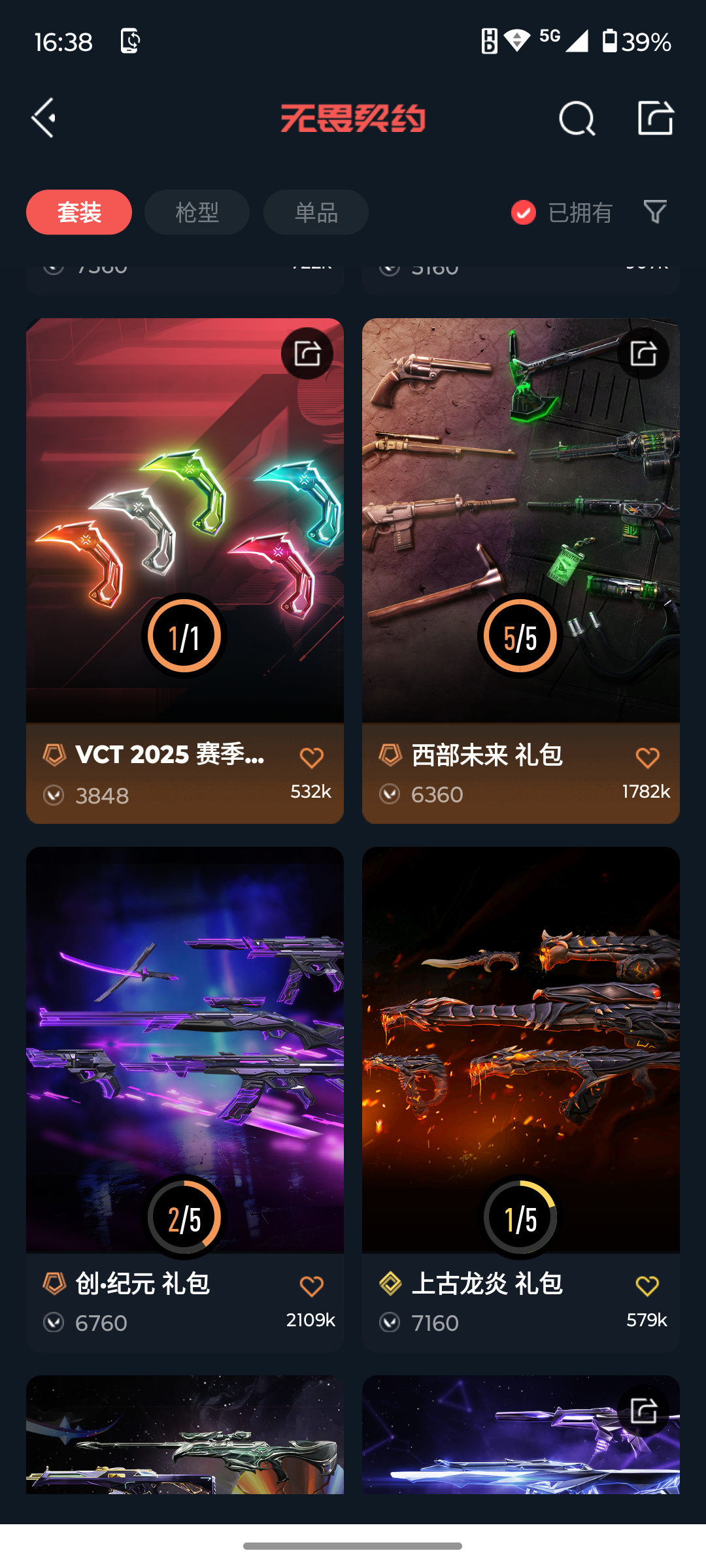Tap the share icon in the top bar

click(655, 118)
